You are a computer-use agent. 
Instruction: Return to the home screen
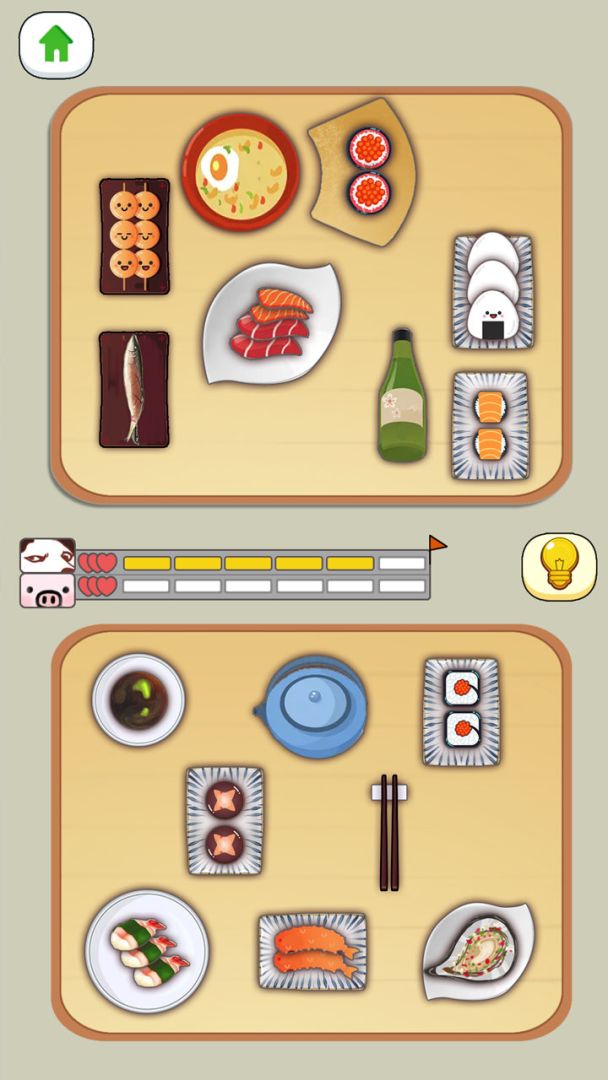(x=56, y=44)
